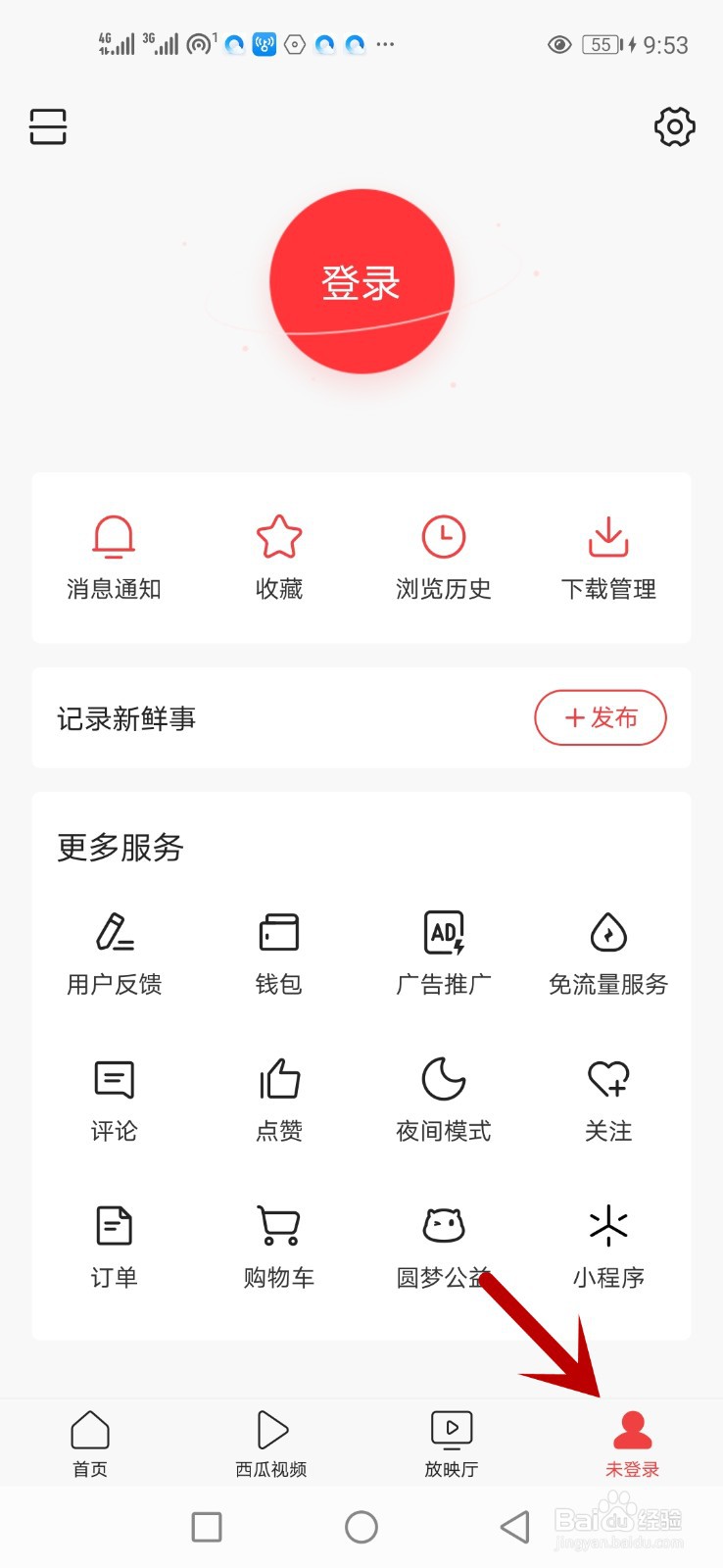The height and width of the screenshot is (1568, 723).
Task: Open the 购物车 shopping cart
Action: tap(278, 1245)
